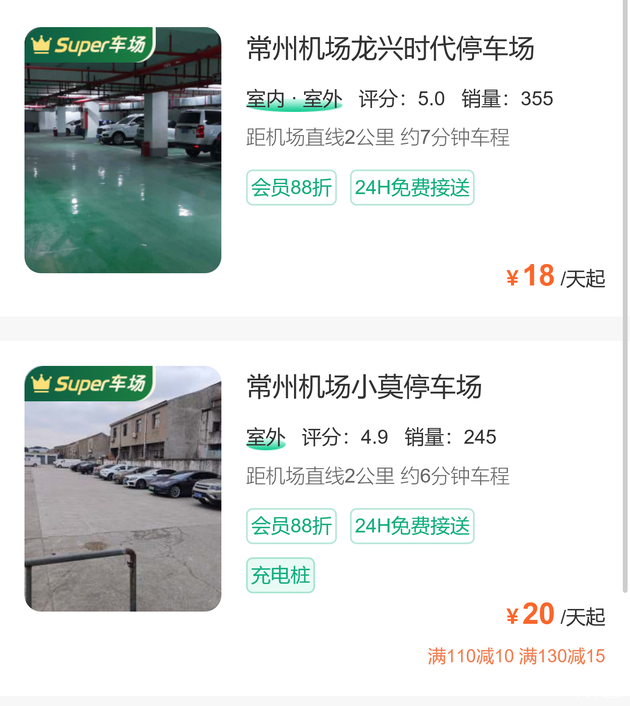The image size is (630, 706).
Task: Open 常州机场龙兴时代停车场 parking listing
Action: pos(390,48)
